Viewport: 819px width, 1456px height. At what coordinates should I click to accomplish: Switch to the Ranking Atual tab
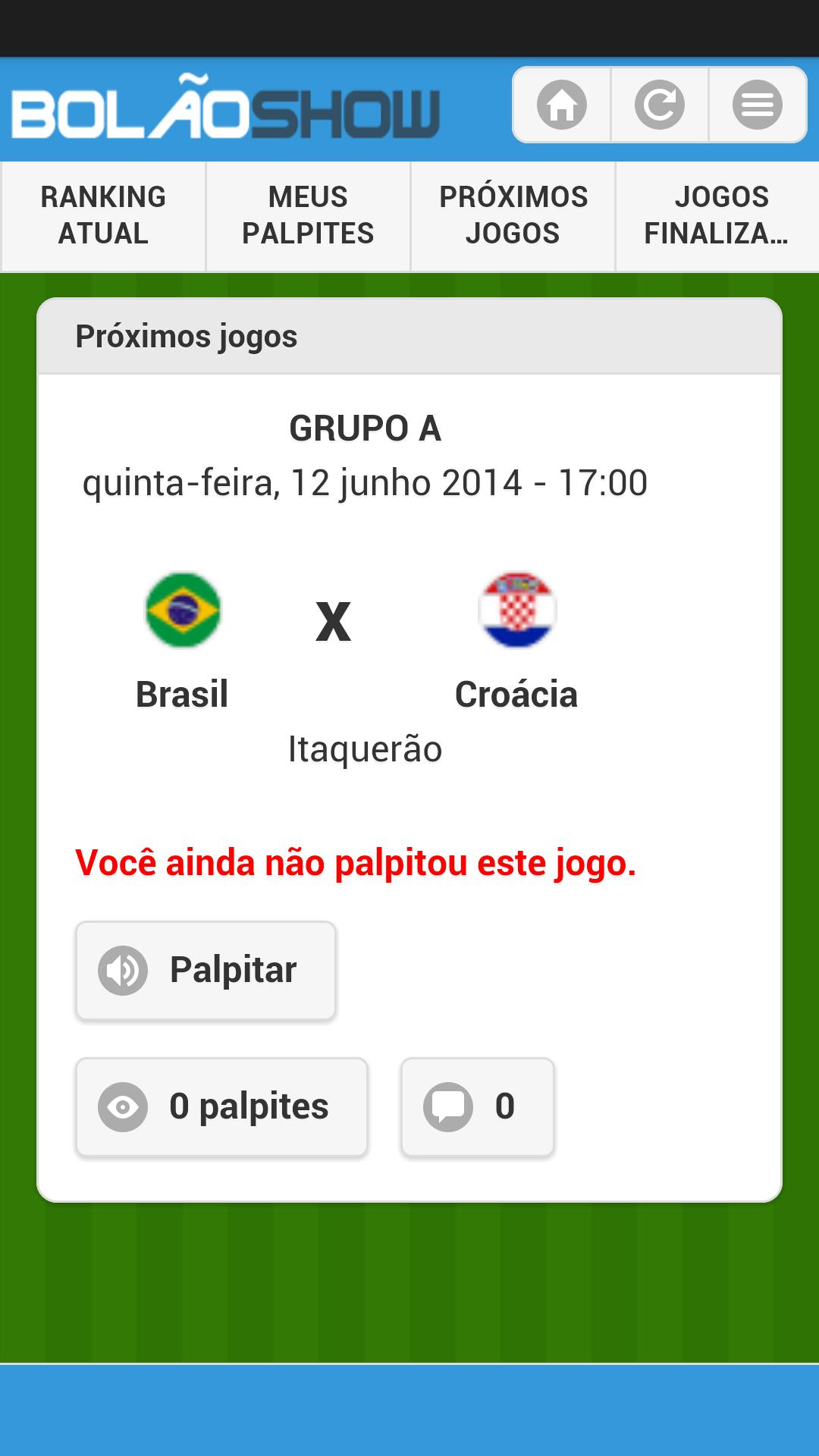coord(103,215)
